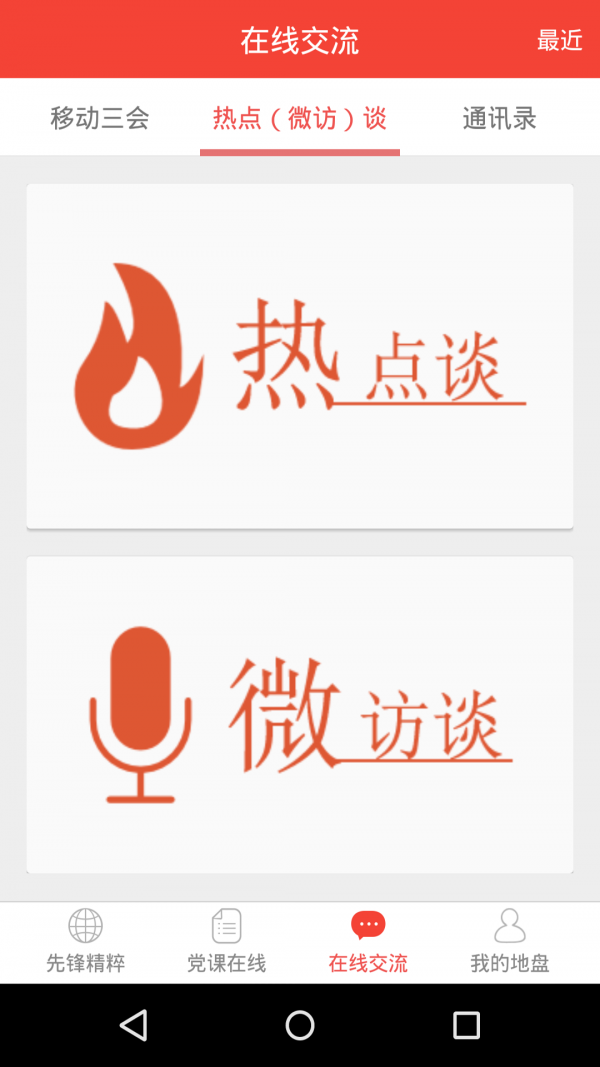Open the 最近 recent list
The image size is (600, 1067).
pyautogui.click(x=559, y=40)
